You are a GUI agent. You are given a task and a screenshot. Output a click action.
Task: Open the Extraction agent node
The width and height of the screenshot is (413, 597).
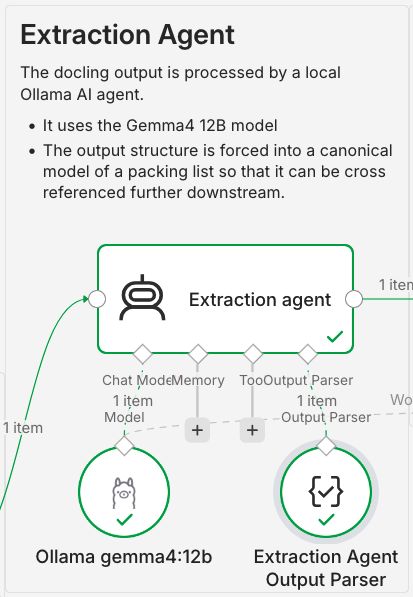(225, 299)
